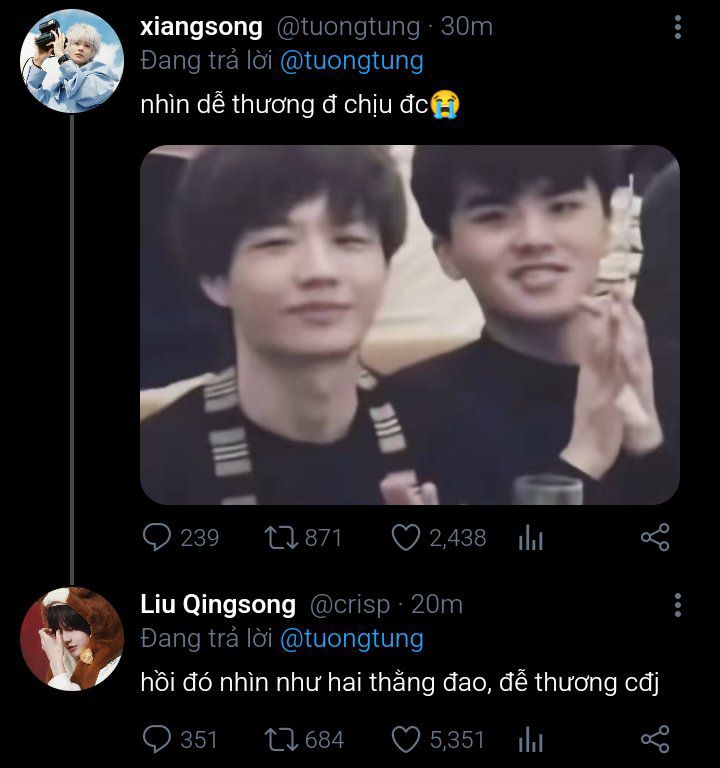This screenshot has width=720, height=768.
Task: Retweet Liu Qingsong's reply
Action: pos(280,740)
